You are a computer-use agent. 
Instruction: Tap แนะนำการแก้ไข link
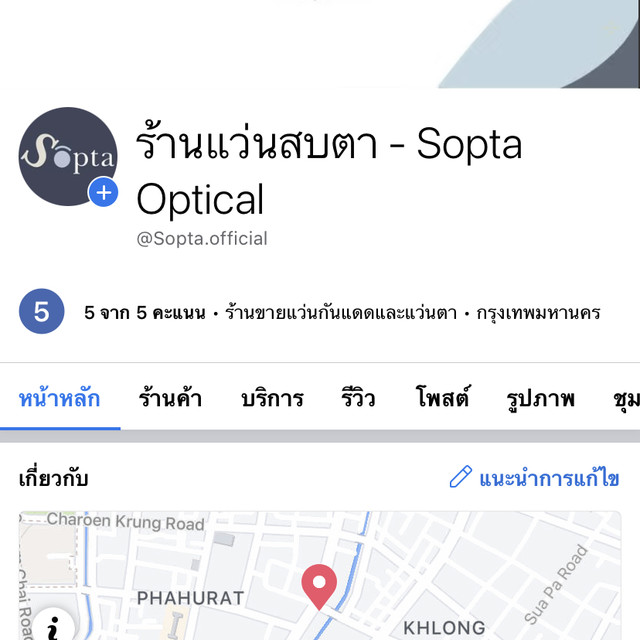click(x=534, y=478)
